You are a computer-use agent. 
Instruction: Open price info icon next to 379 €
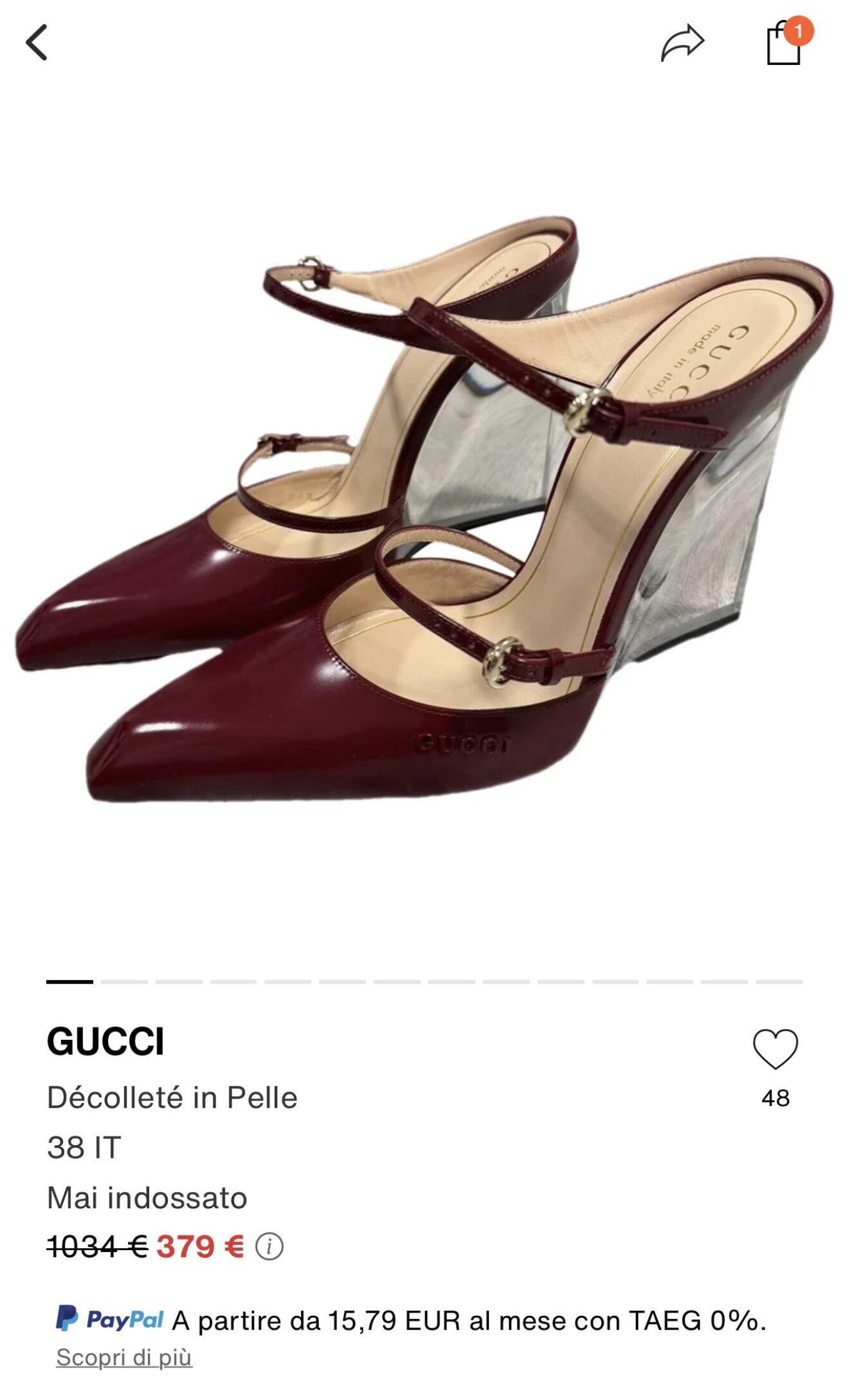(269, 1246)
